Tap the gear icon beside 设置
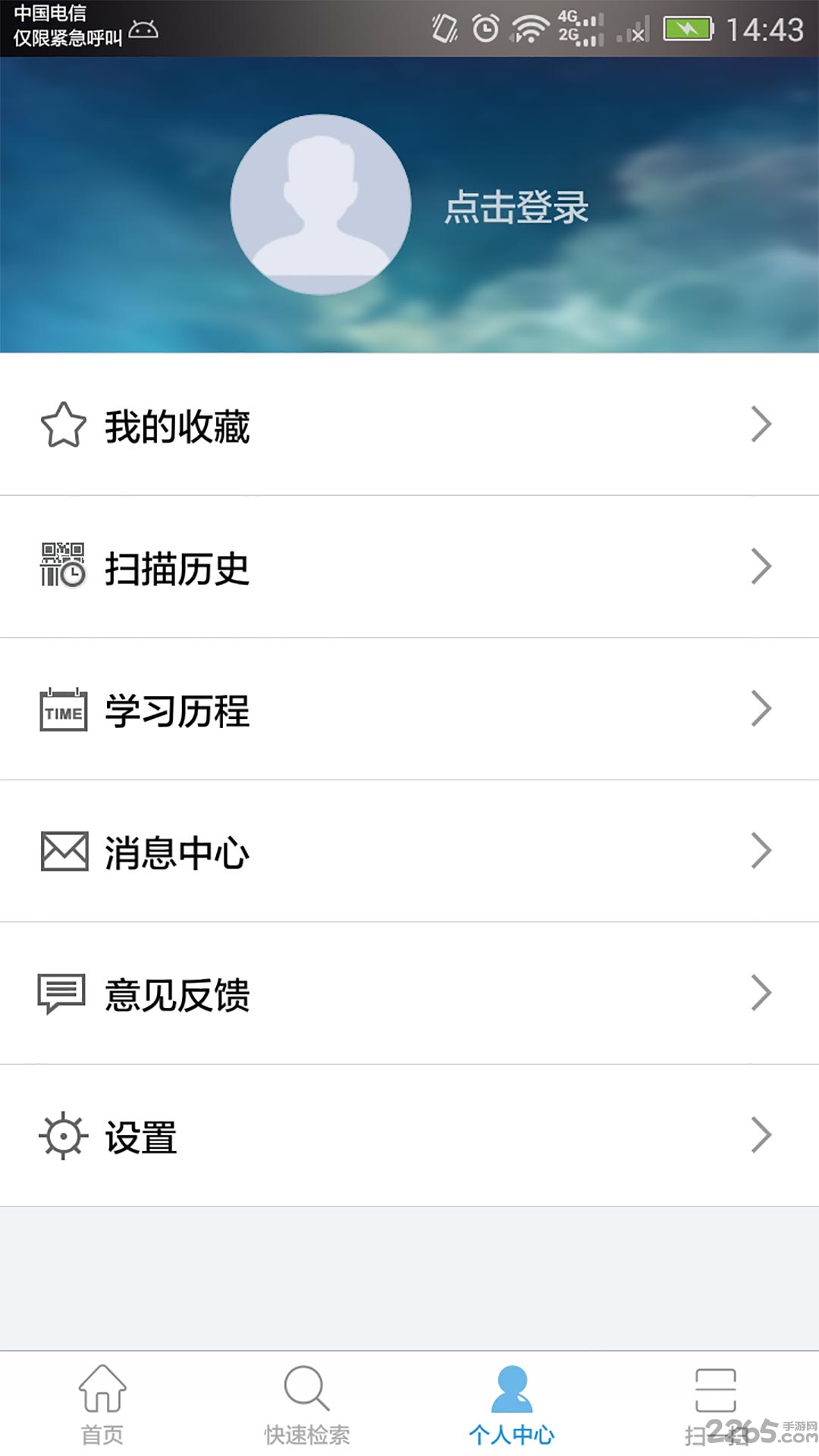 (x=62, y=1135)
